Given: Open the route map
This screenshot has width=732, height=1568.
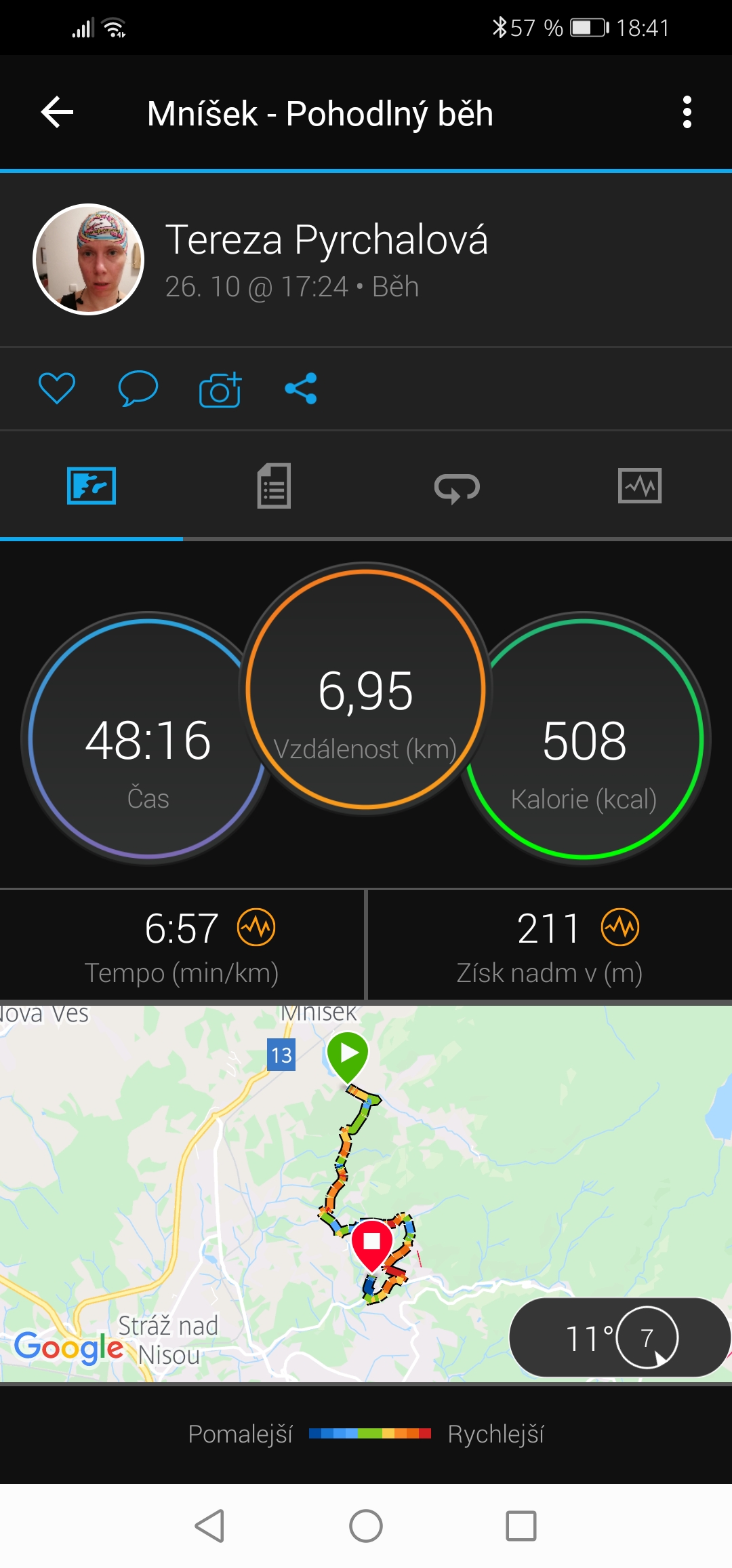Looking at the screenshot, I should coord(366,1194).
